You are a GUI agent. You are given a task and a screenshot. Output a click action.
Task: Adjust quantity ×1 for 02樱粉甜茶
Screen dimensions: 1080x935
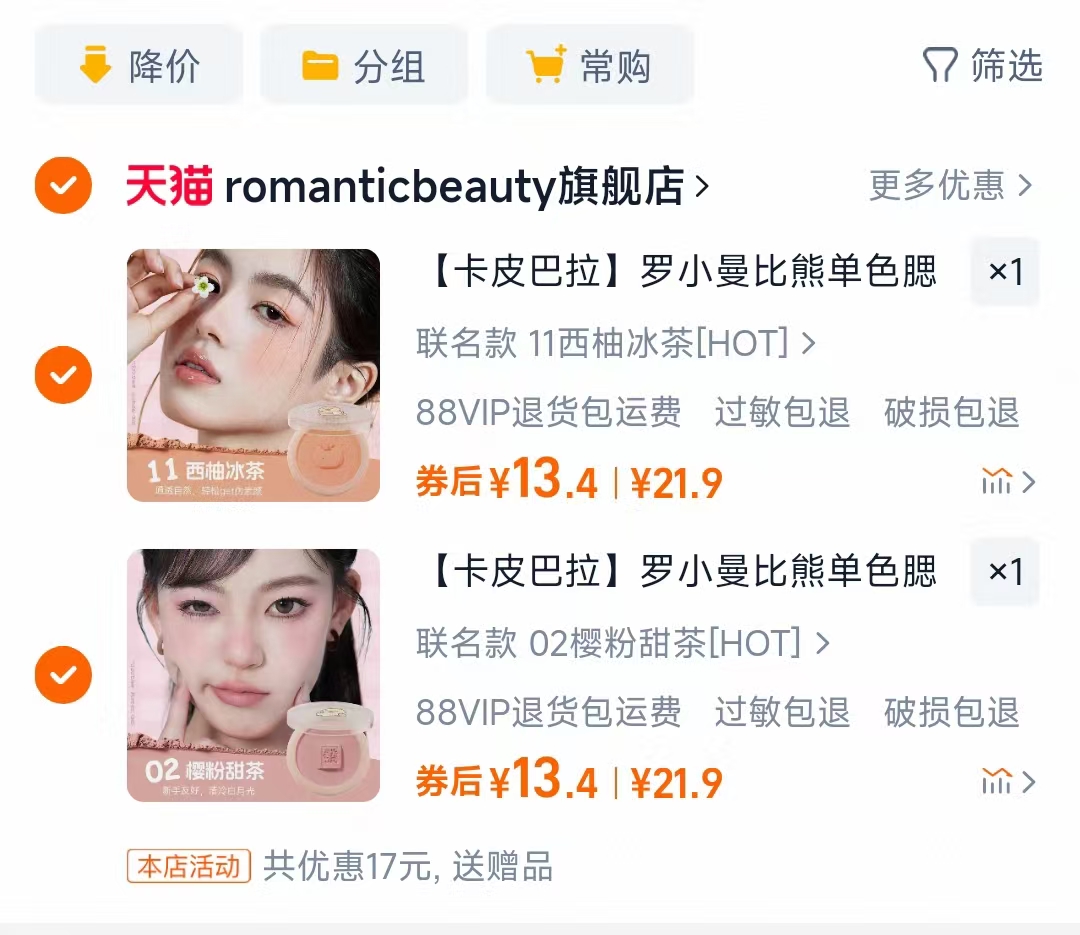(x=1005, y=572)
